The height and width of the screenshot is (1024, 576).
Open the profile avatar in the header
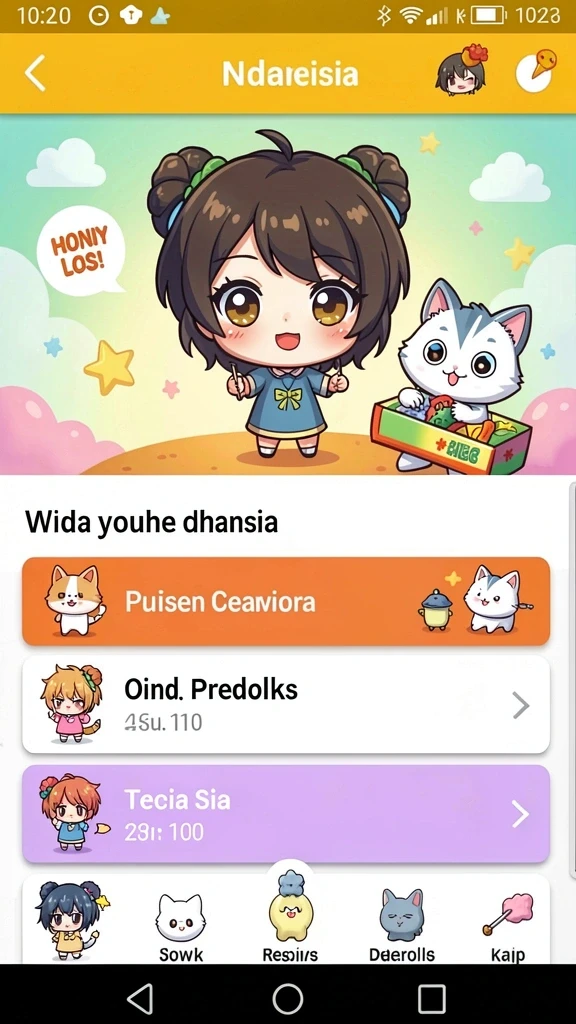click(x=461, y=70)
